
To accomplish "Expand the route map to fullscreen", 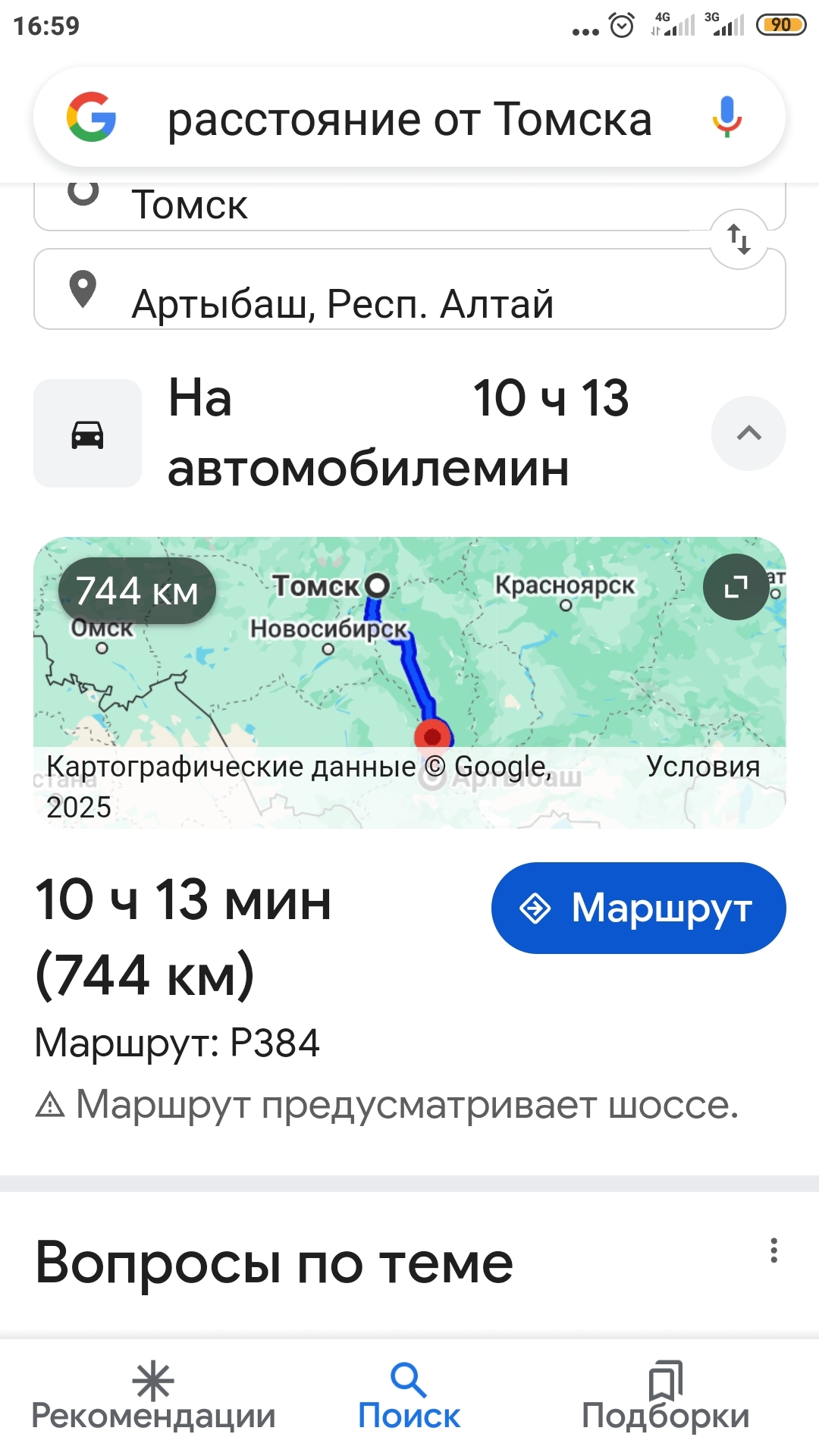I will click(x=736, y=586).
